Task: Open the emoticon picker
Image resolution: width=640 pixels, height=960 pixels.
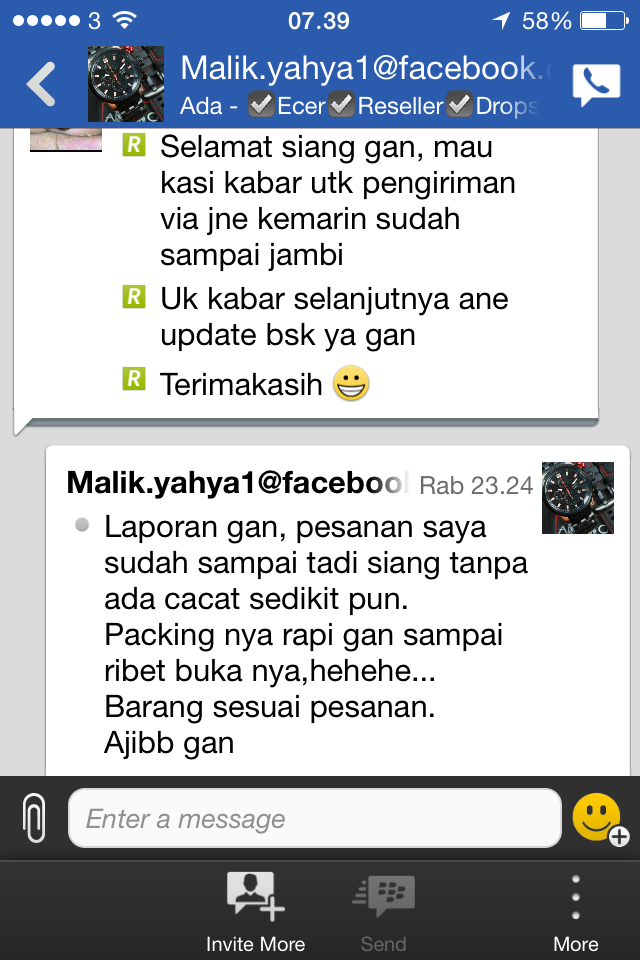Action: click(599, 819)
